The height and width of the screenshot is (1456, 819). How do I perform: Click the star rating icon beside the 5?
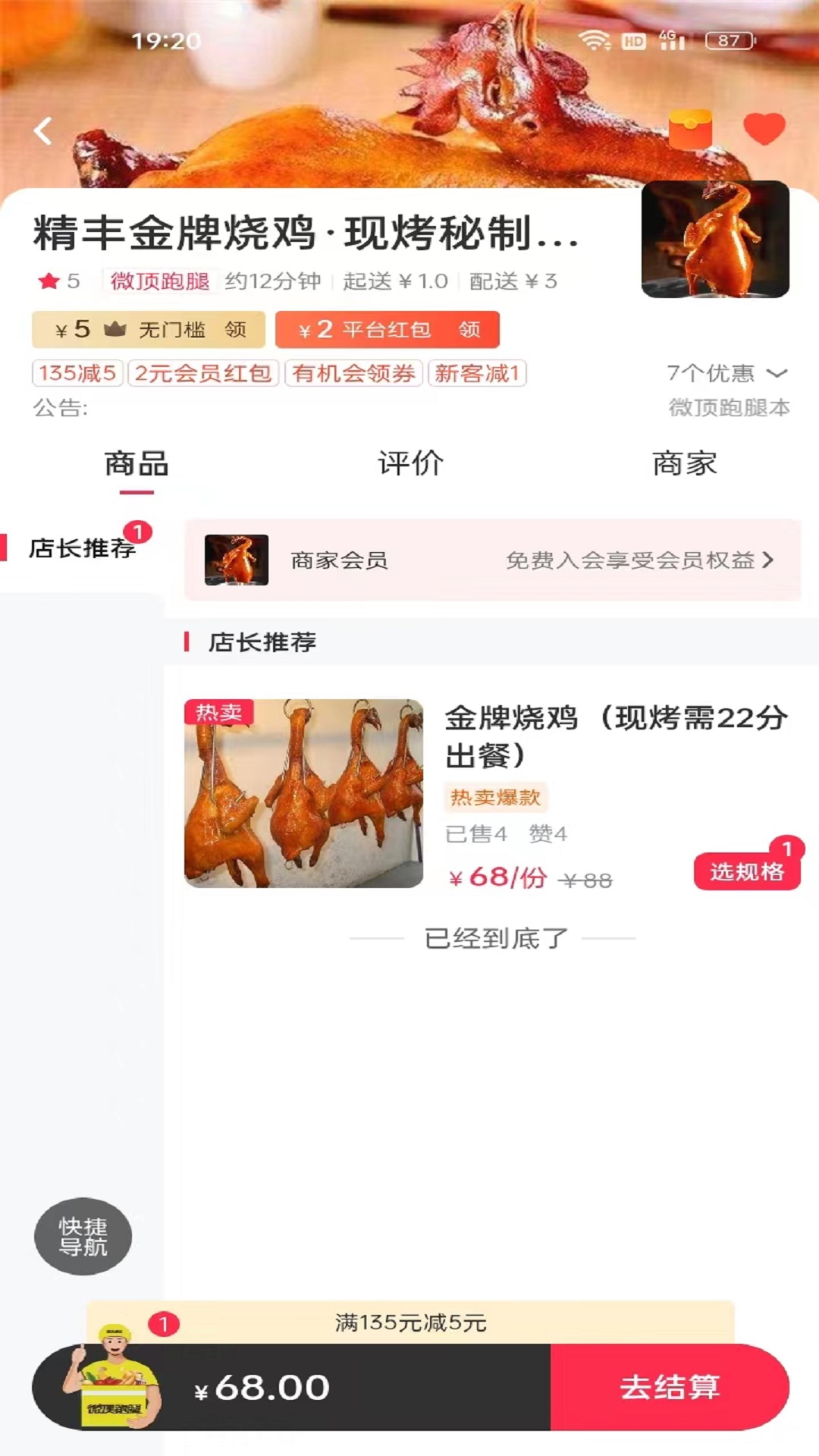[x=47, y=280]
